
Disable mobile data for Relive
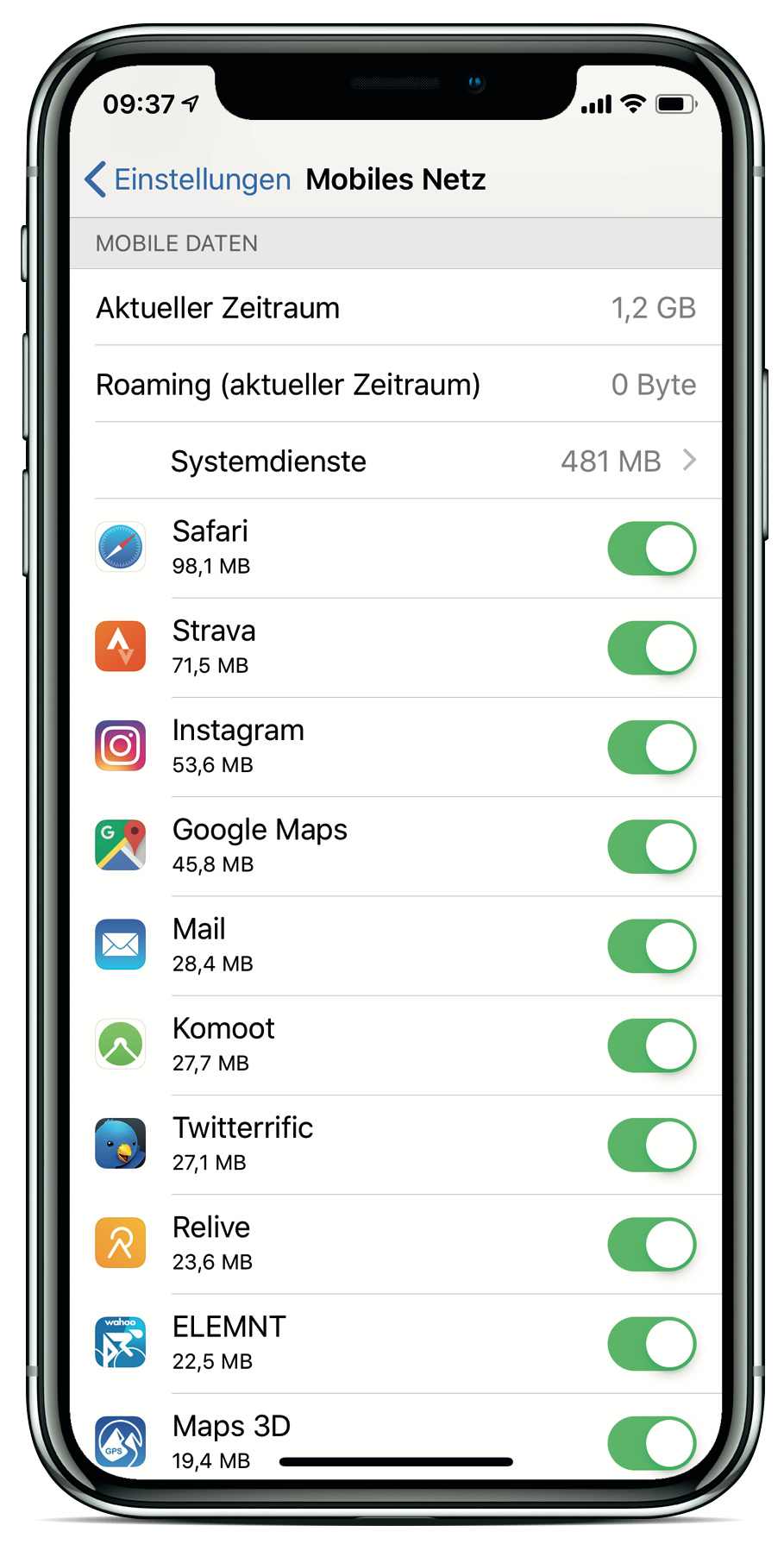coord(651,1245)
